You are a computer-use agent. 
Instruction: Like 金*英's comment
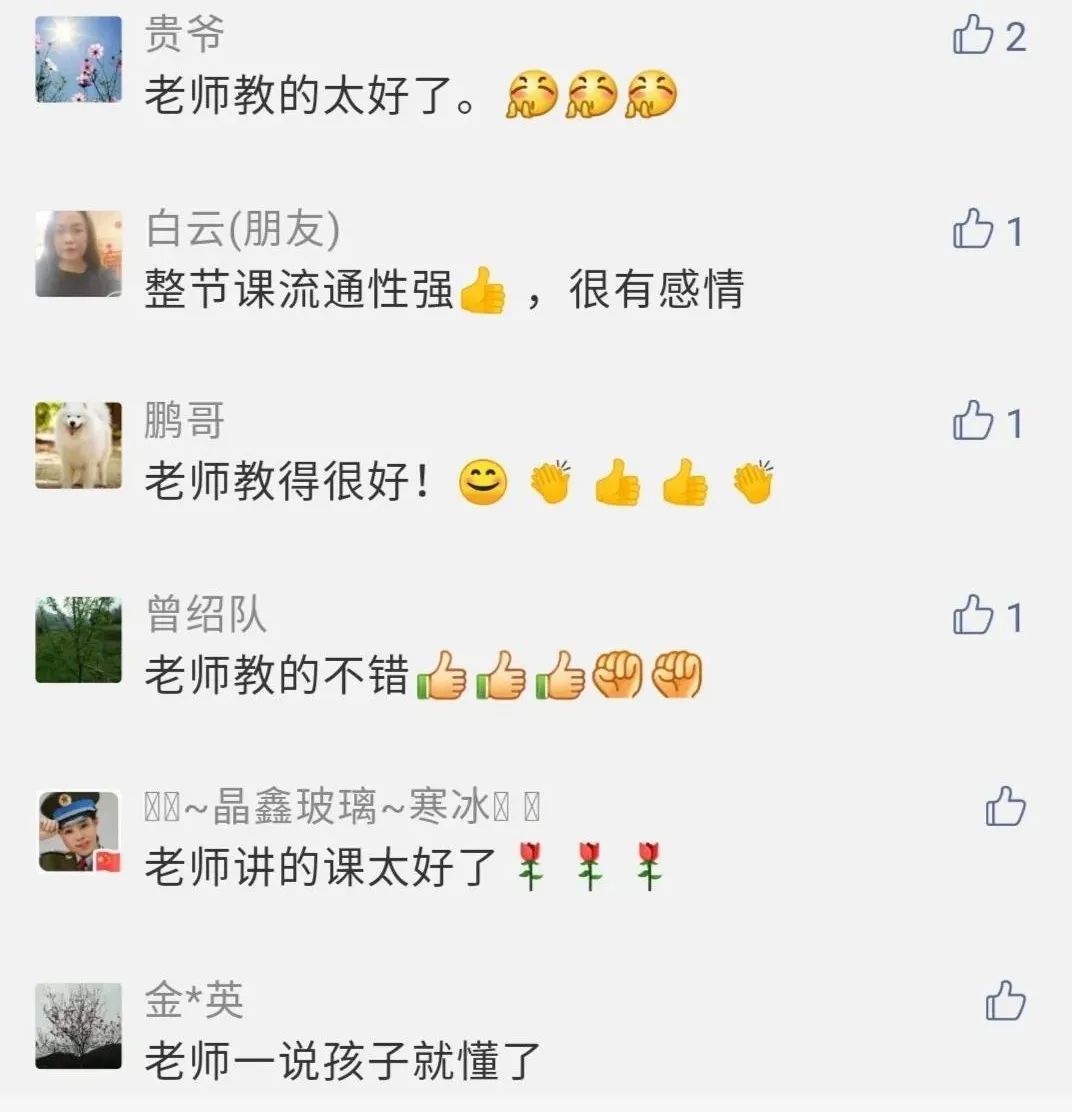pyautogui.click(x=1005, y=1000)
